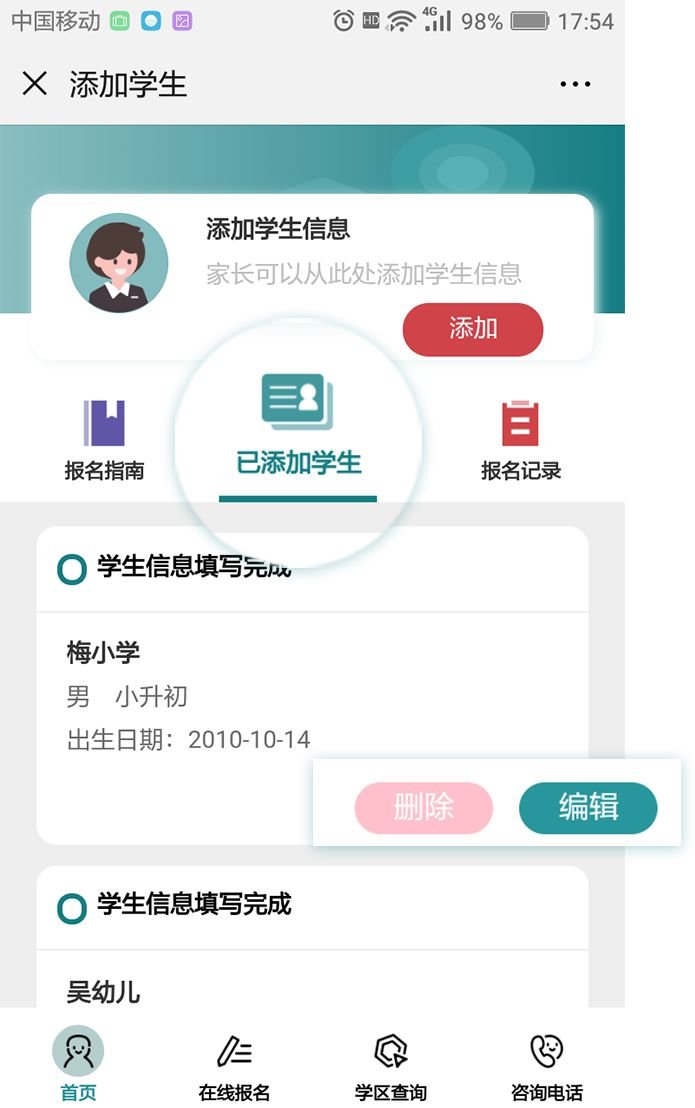Open the 报名指南 section
Image resolution: width=695 pixels, height=1108 pixels.
point(104,439)
